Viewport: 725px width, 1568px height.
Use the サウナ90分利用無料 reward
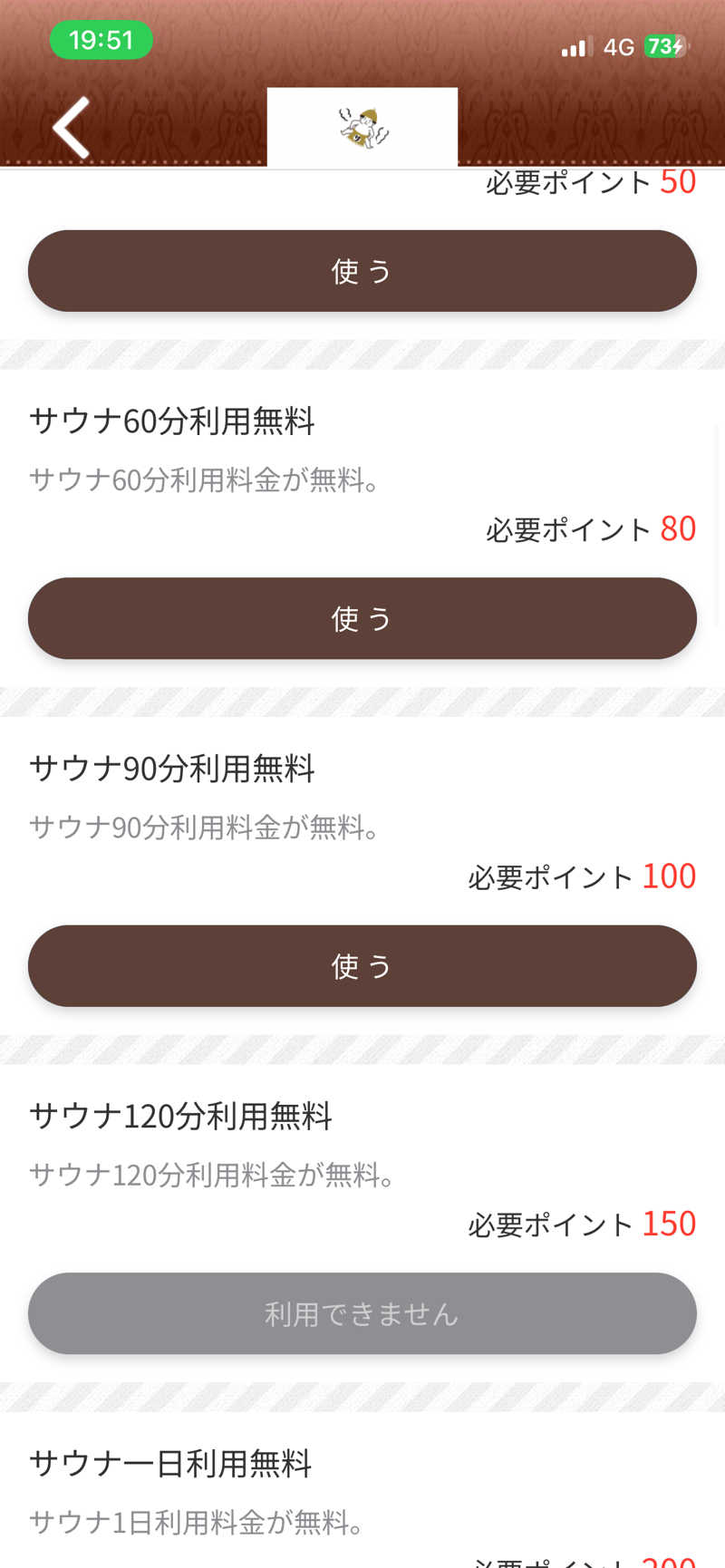click(x=362, y=966)
